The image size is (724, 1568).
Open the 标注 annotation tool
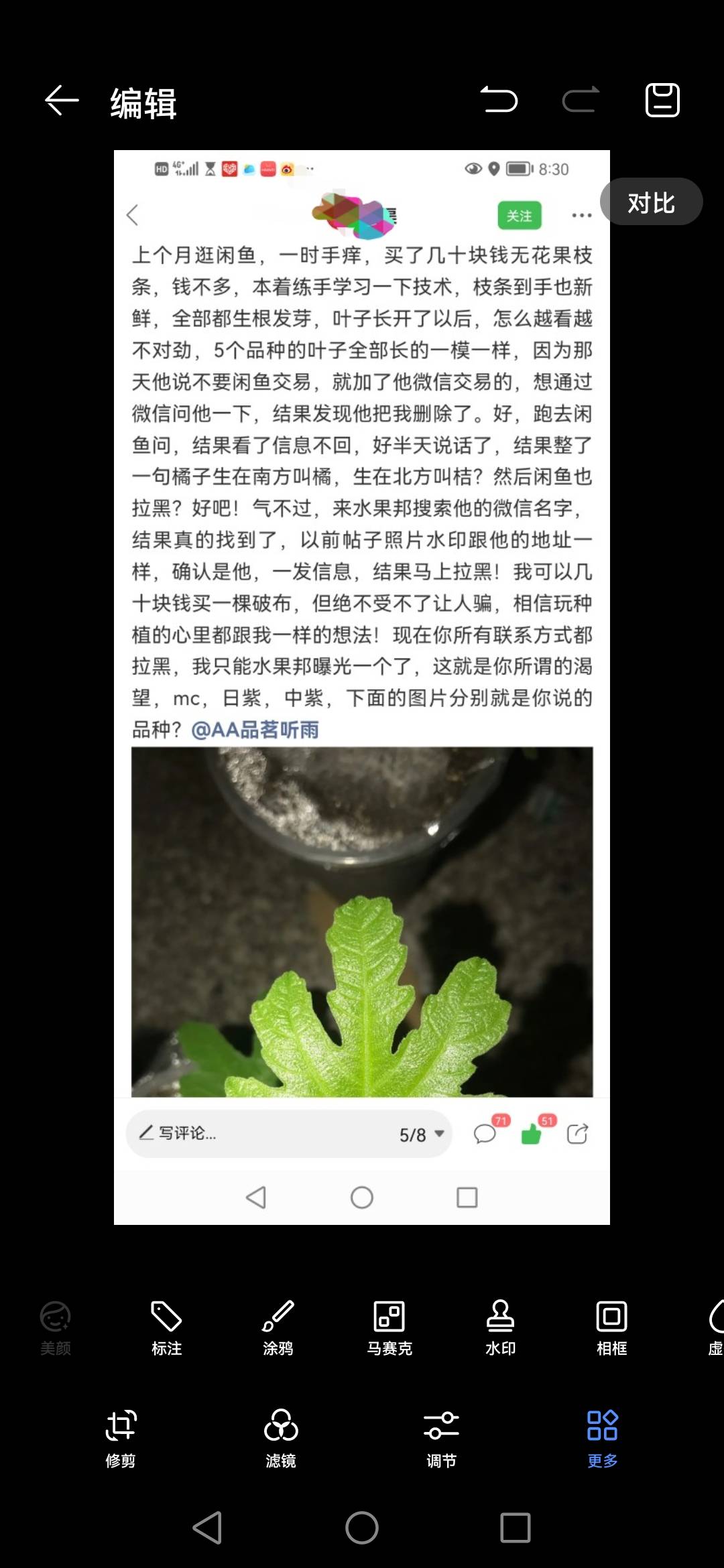[x=166, y=1327]
